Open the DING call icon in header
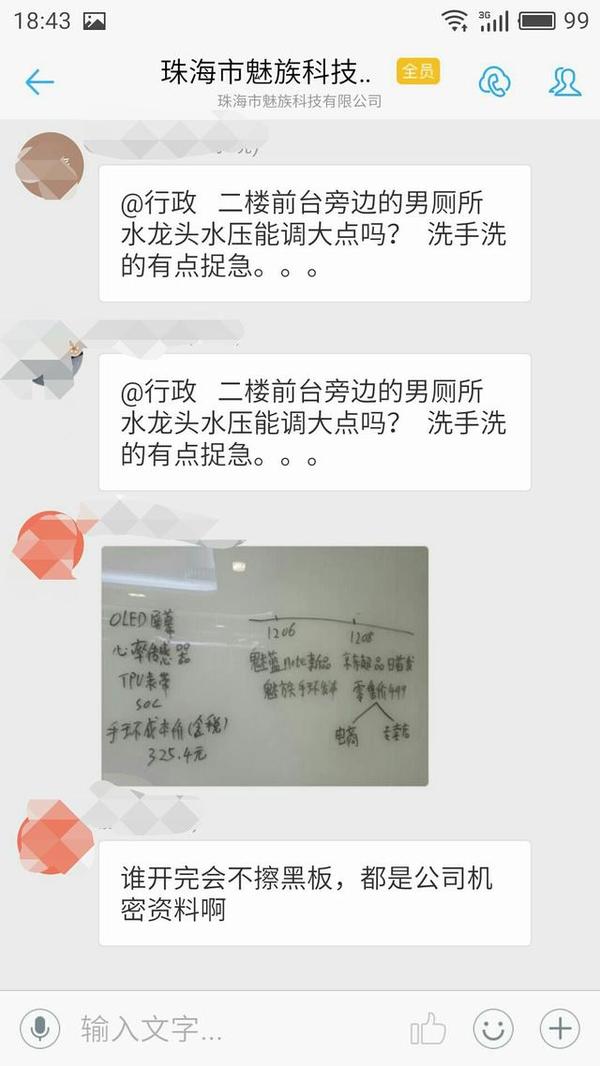600x1066 pixels. click(494, 82)
